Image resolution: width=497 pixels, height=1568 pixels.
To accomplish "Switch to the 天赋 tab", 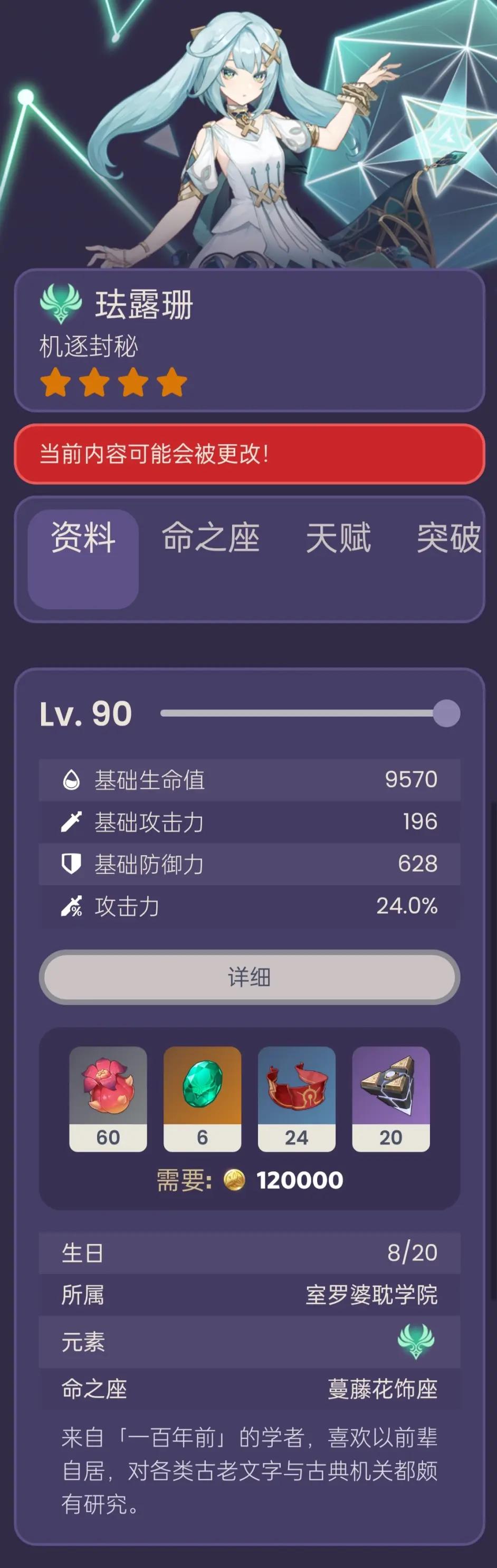I will click(338, 538).
